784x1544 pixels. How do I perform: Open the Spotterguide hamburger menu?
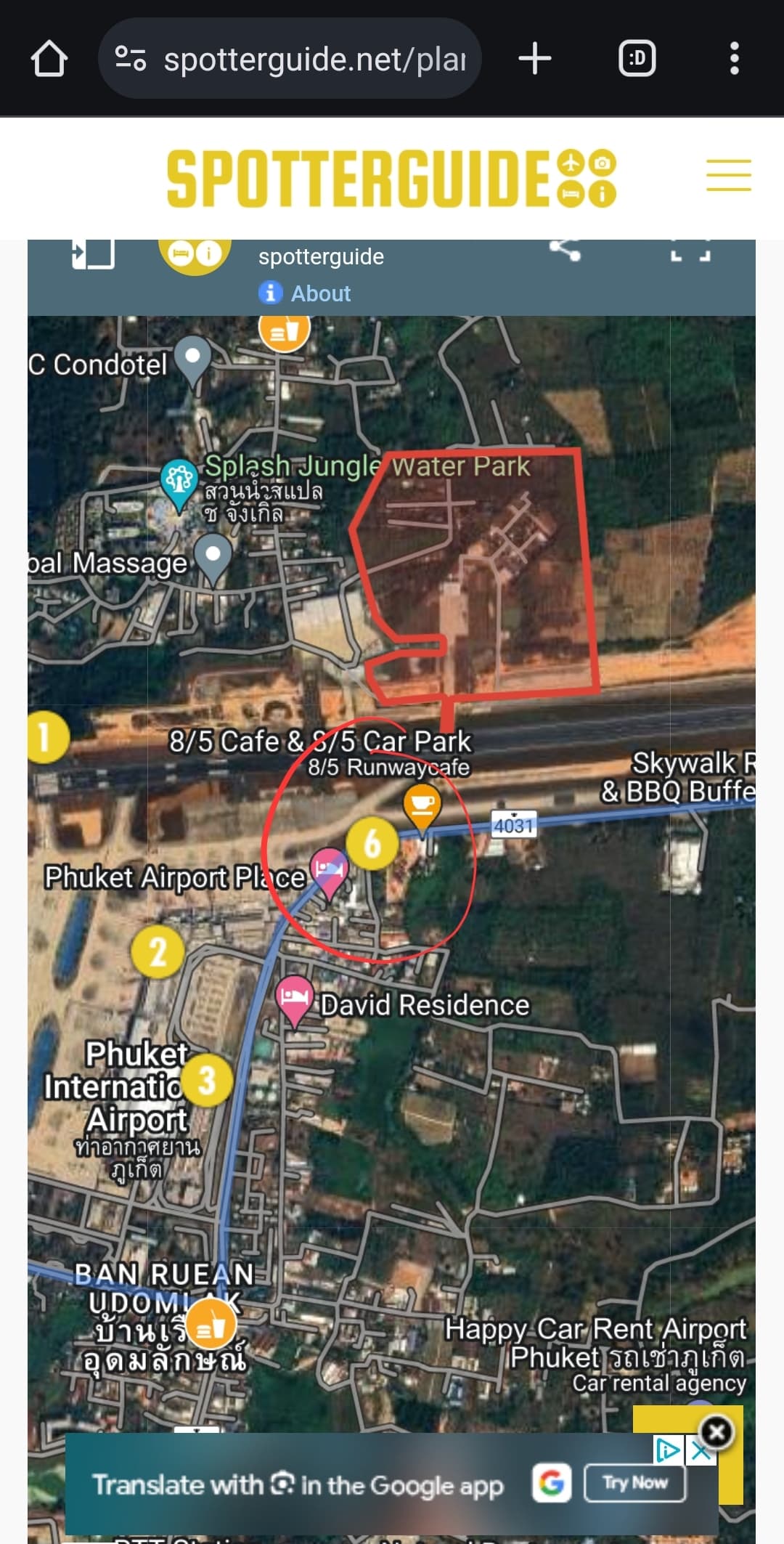(728, 176)
